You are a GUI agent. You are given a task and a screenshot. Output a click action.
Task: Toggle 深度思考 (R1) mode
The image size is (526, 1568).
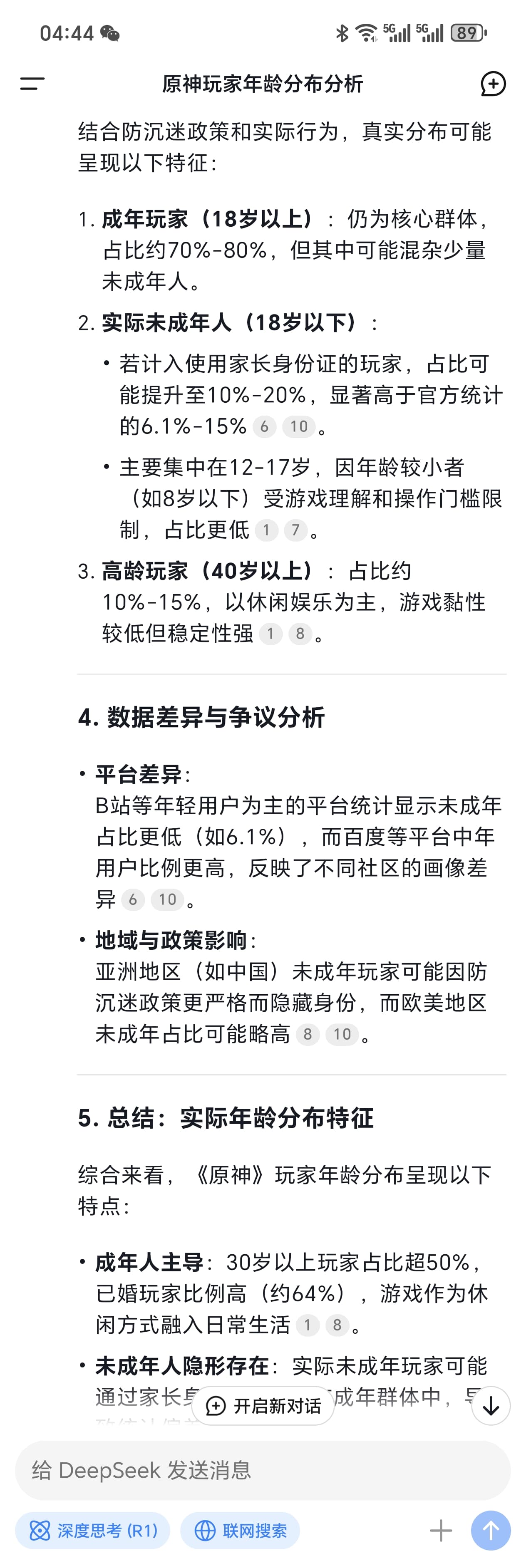[92, 1530]
